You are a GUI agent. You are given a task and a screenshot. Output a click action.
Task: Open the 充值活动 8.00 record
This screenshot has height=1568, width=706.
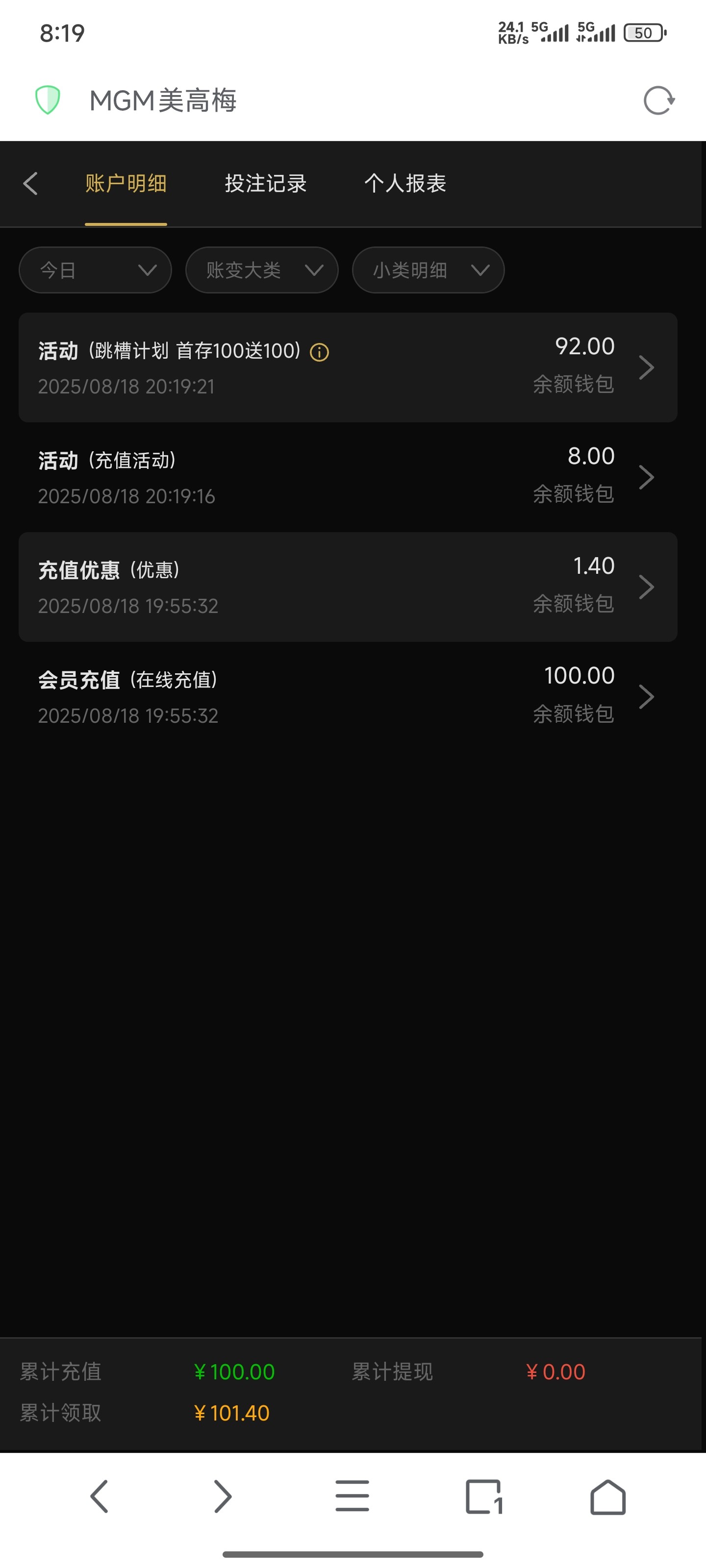(347, 477)
